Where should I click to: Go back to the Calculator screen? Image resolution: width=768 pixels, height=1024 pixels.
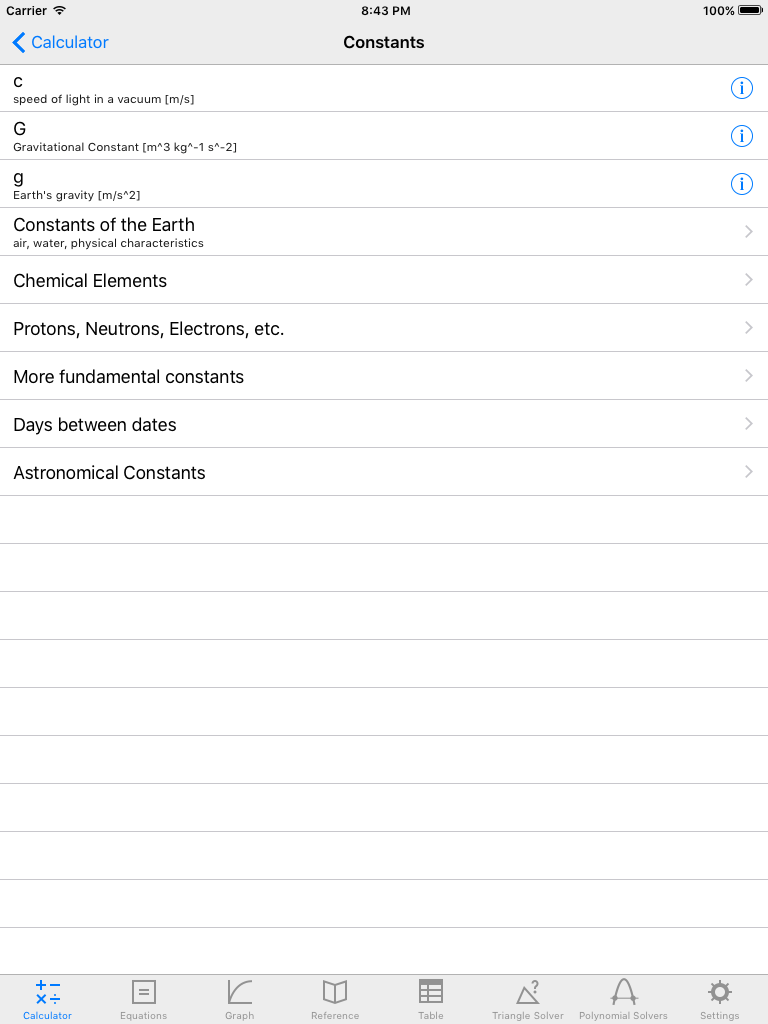click(59, 42)
